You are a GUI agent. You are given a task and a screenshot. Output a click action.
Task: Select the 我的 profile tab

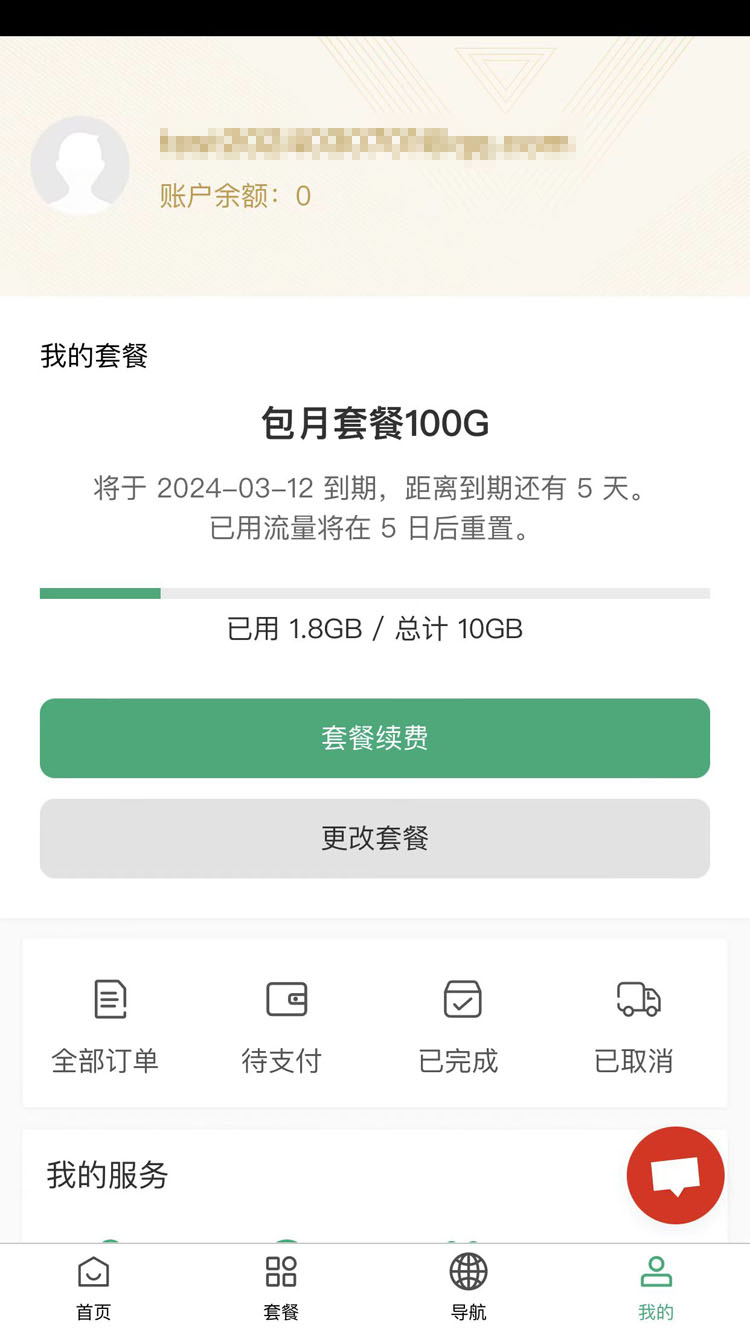click(x=656, y=1288)
